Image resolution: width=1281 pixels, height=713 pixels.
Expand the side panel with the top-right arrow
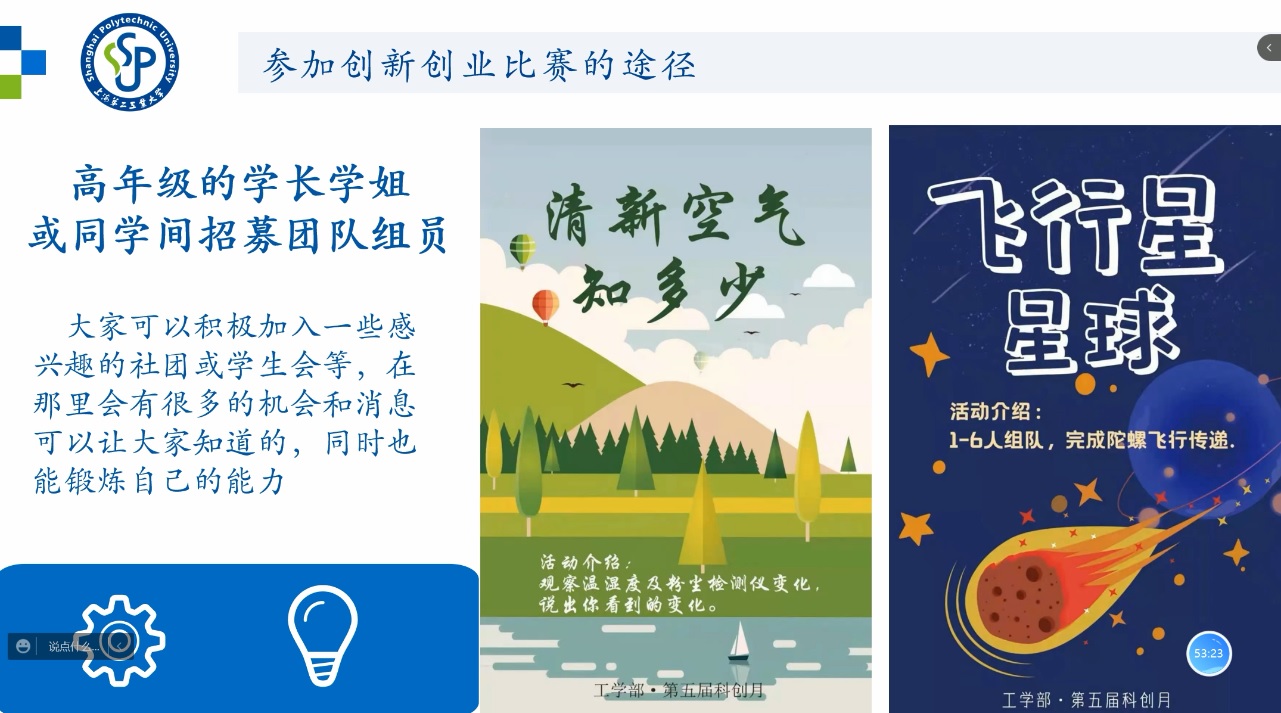(1269, 47)
